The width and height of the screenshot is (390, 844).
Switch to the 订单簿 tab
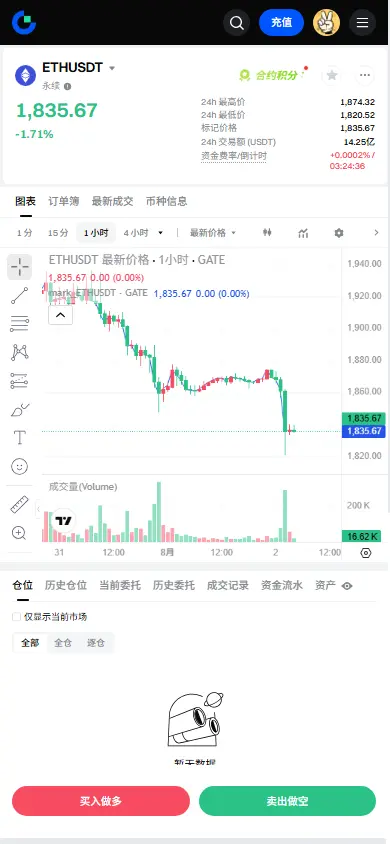click(x=63, y=201)
